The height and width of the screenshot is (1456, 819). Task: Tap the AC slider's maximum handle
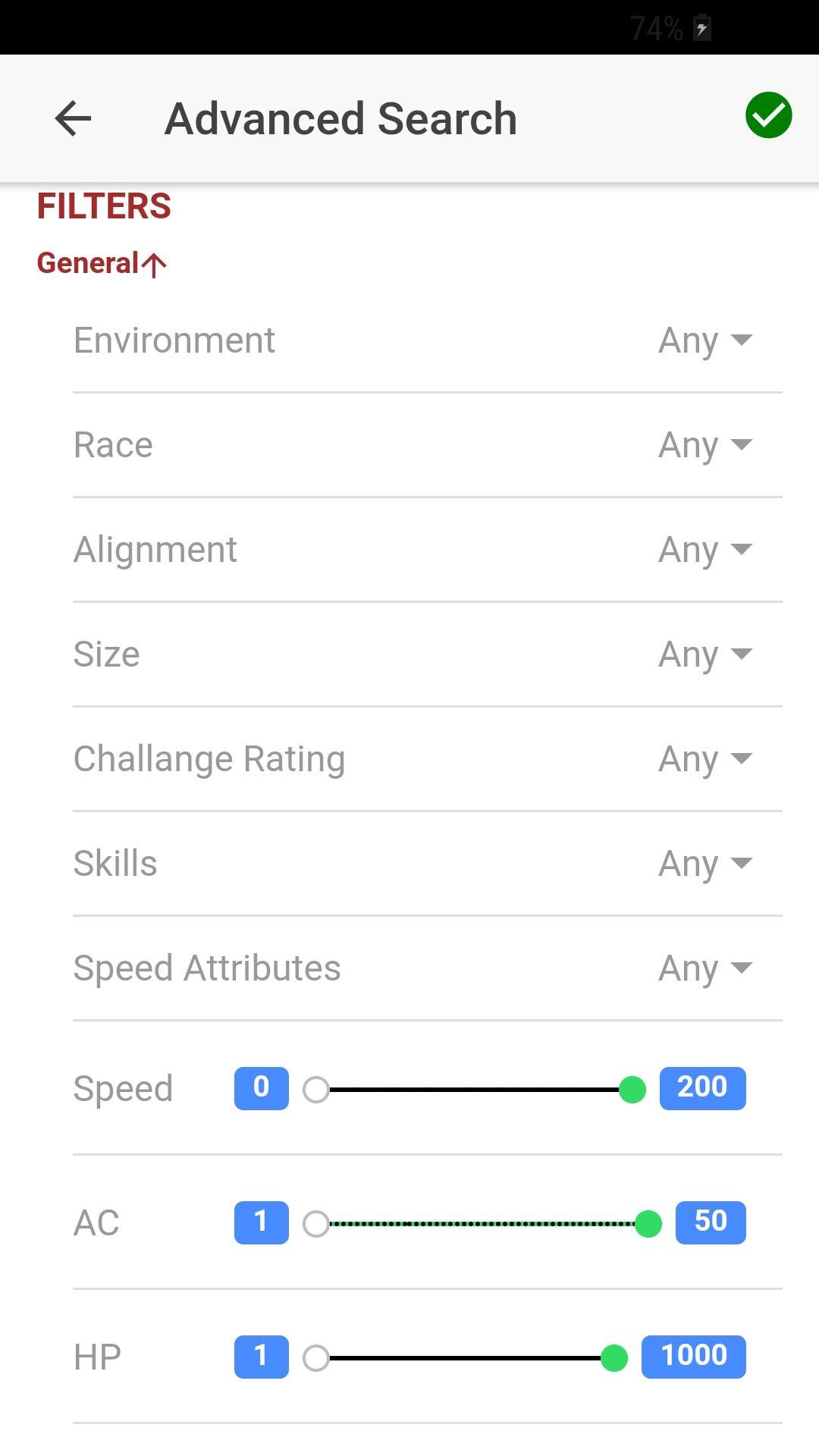tap(648, 1224)
